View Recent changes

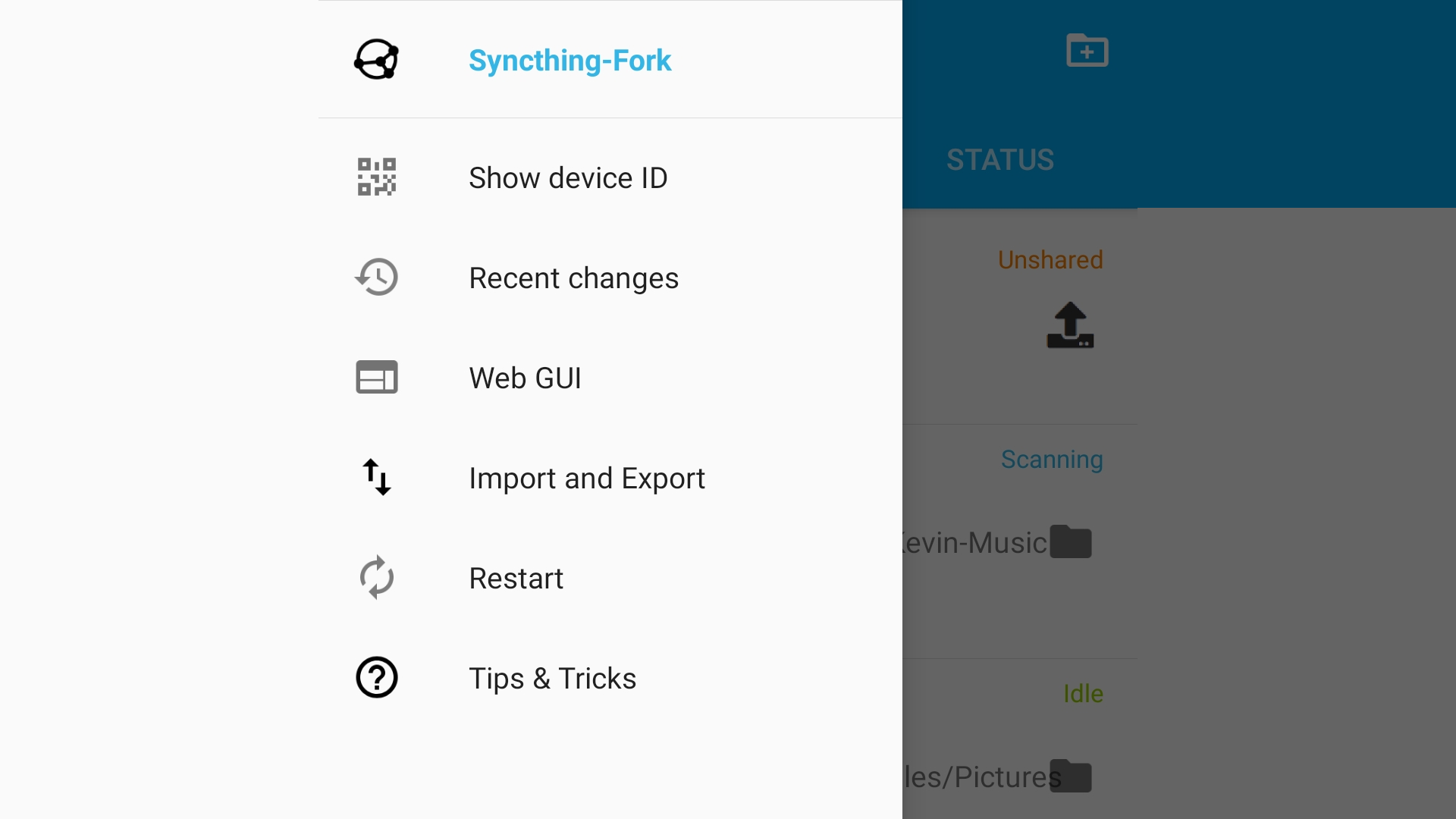[x=573, y=278]
